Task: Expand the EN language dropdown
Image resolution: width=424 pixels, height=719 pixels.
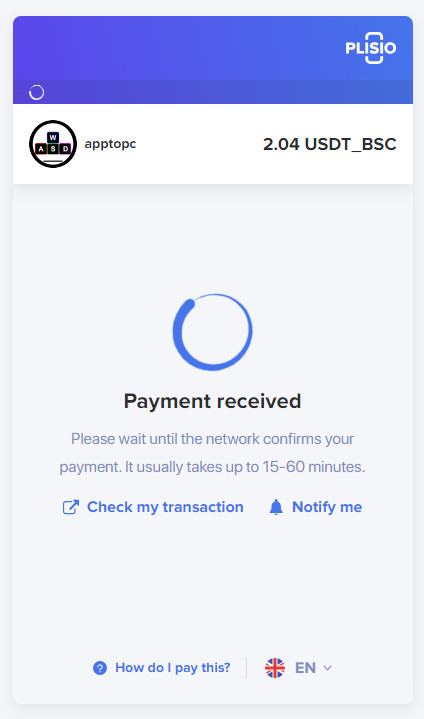Action: [298, 668]
